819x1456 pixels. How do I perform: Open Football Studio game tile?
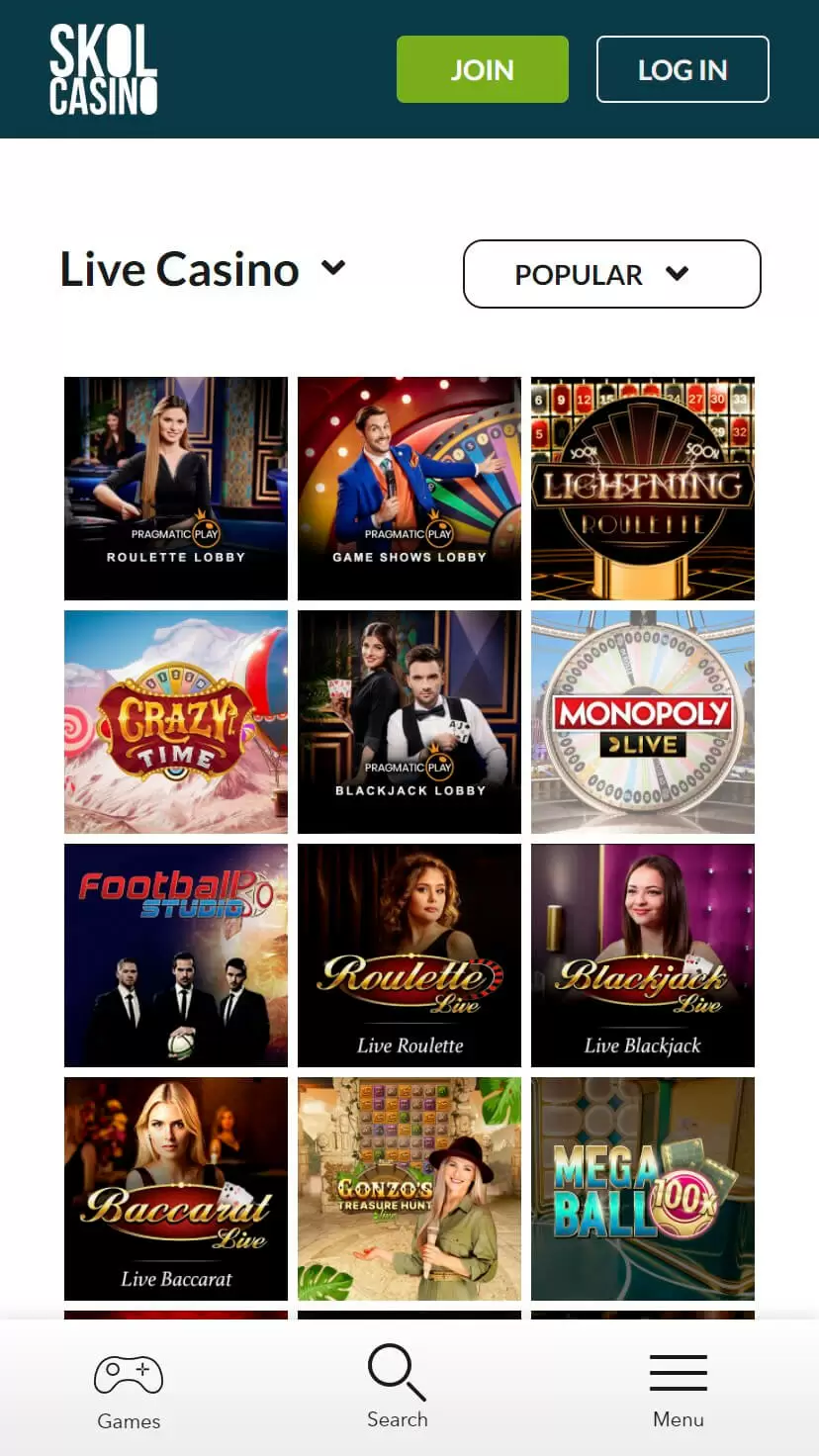(x=176, y=955)
